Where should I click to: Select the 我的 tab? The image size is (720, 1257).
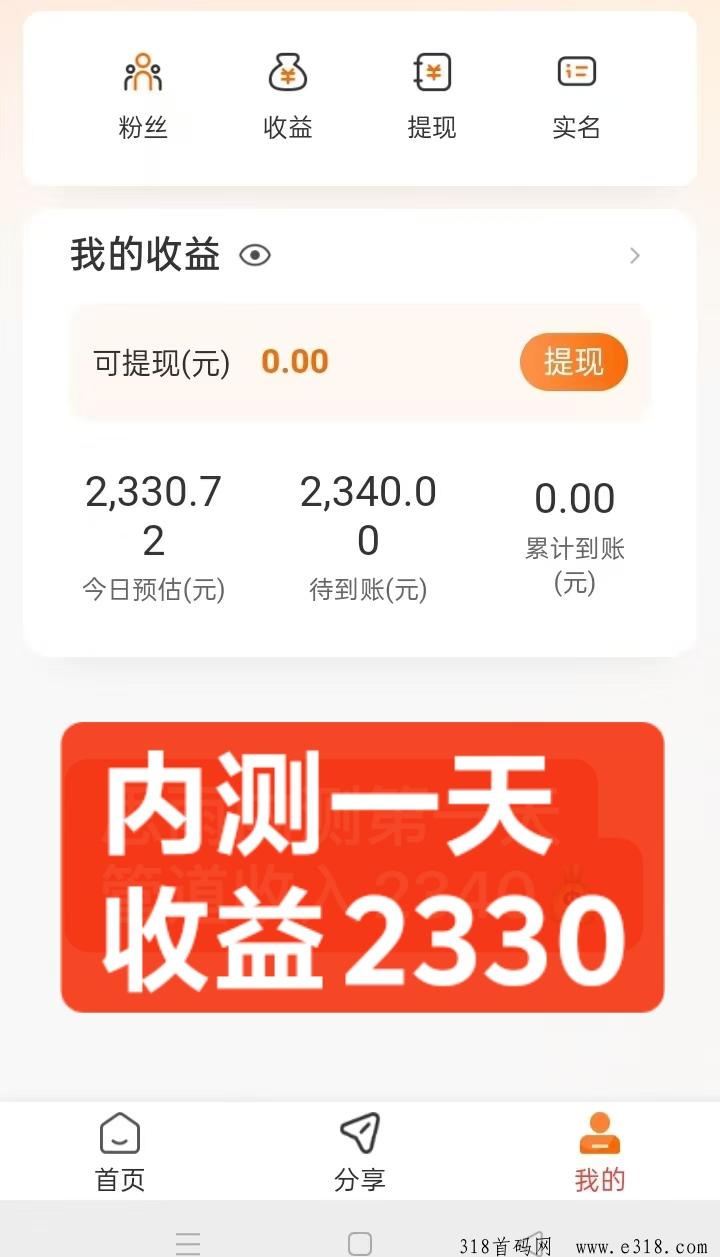point(600,1152)
